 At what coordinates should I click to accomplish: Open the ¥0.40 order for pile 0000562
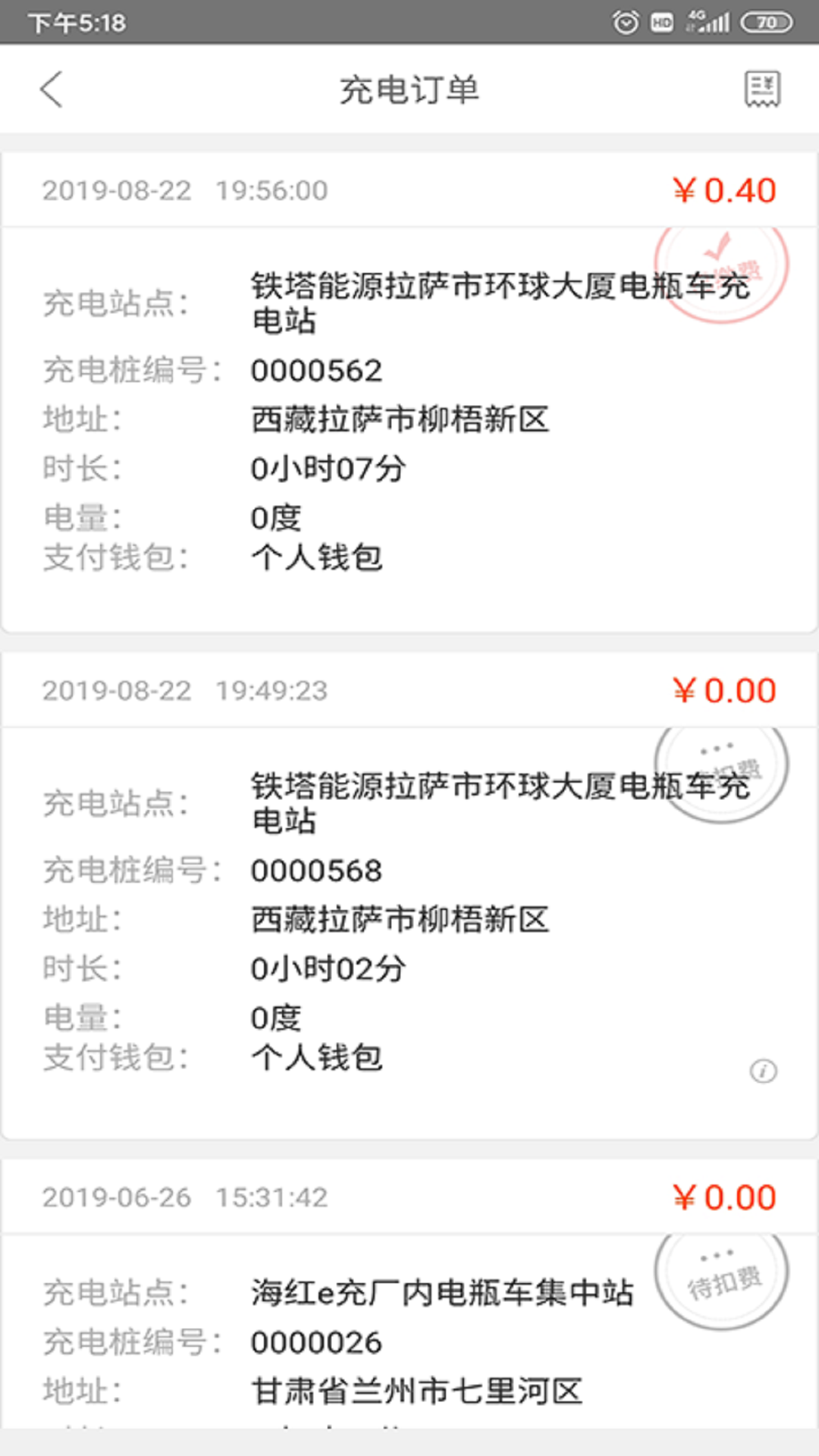tap(409, 392)
